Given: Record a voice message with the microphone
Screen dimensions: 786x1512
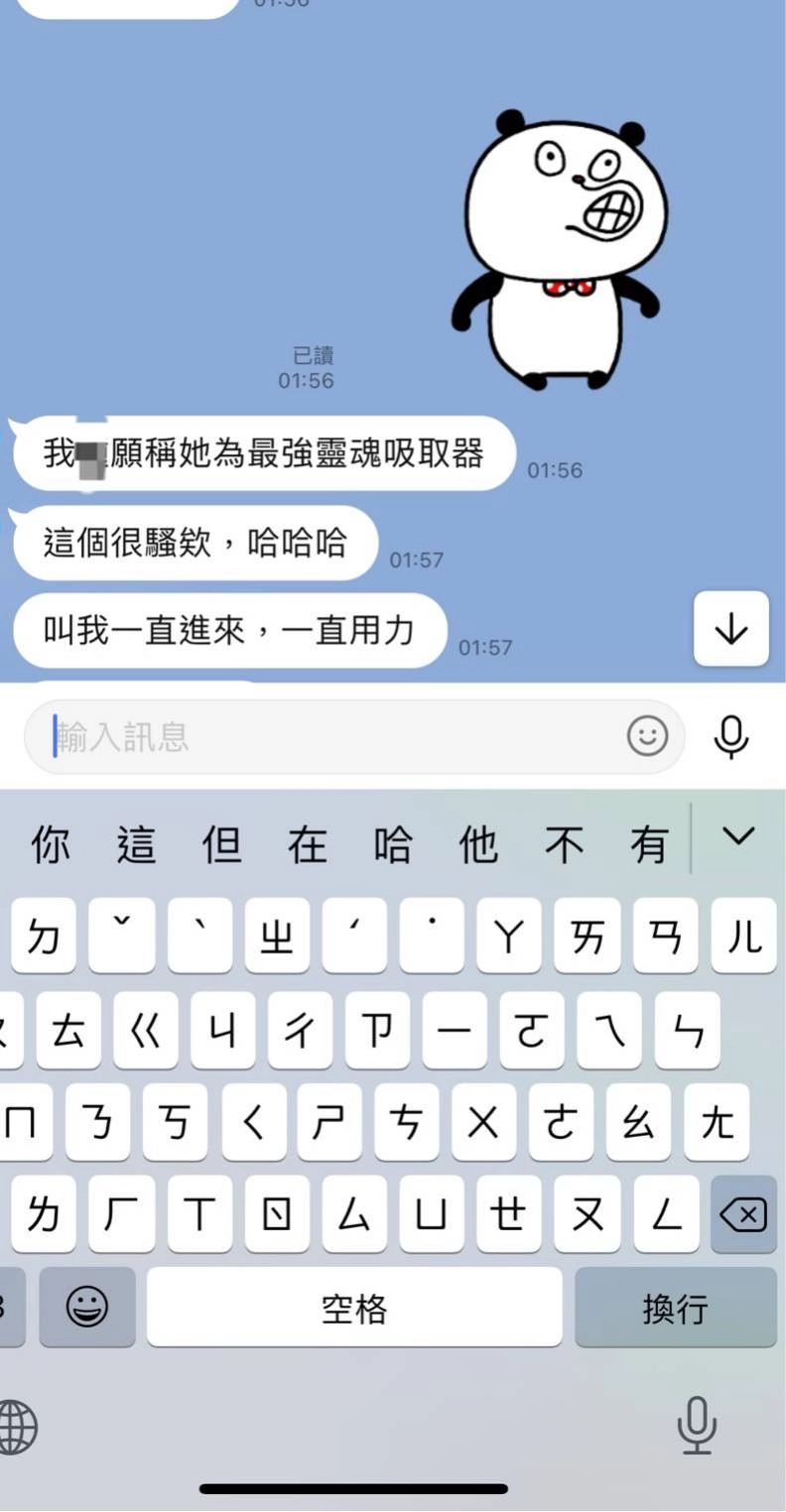Looking at the screenshot, I should [731, 737].
